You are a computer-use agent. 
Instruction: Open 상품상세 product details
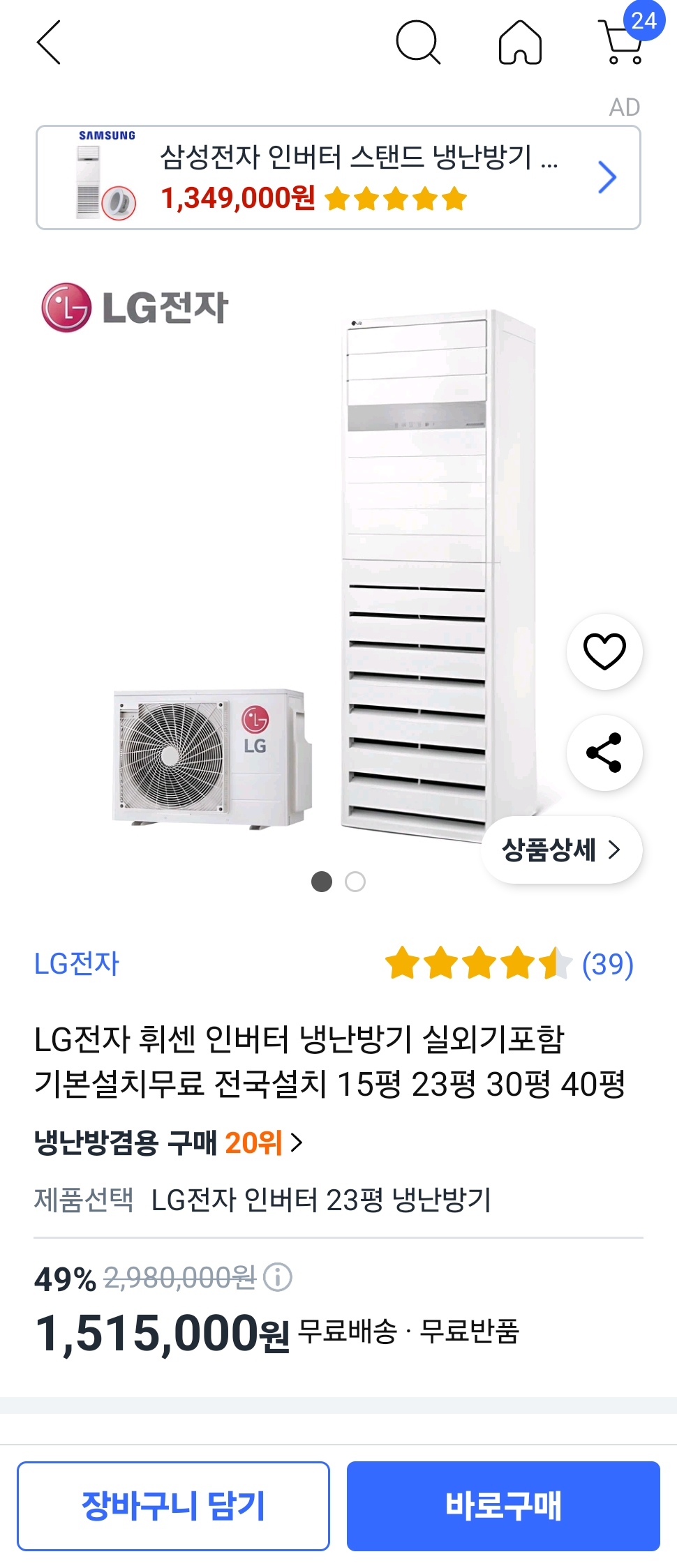[561, 850]
